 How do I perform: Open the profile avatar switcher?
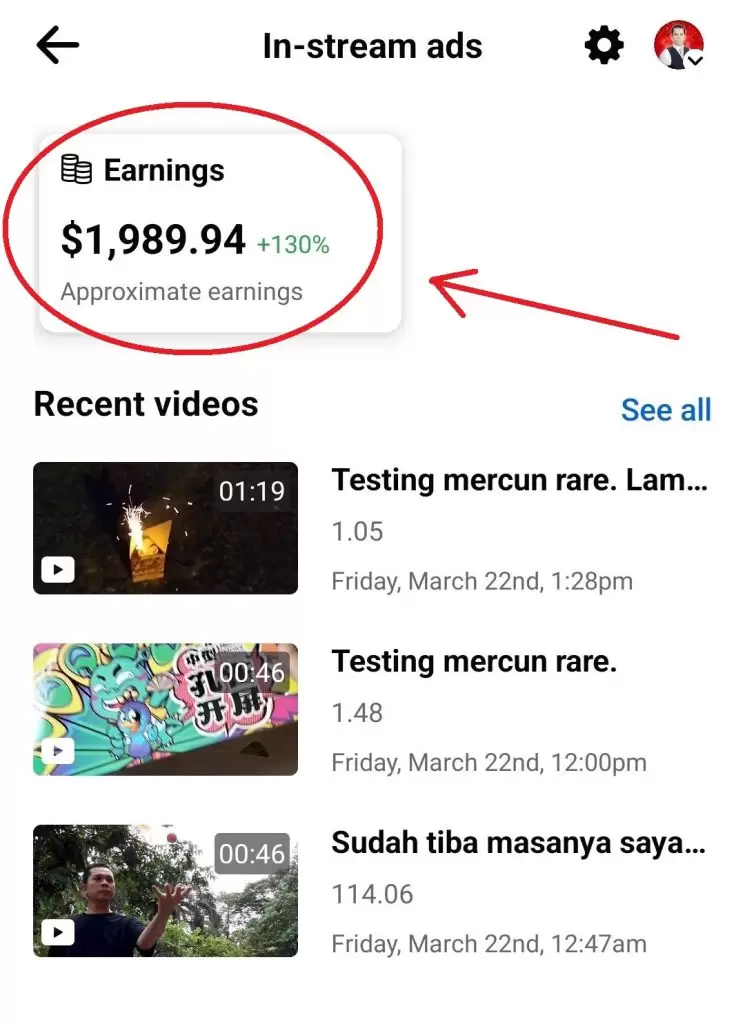(x=679, y=46)
